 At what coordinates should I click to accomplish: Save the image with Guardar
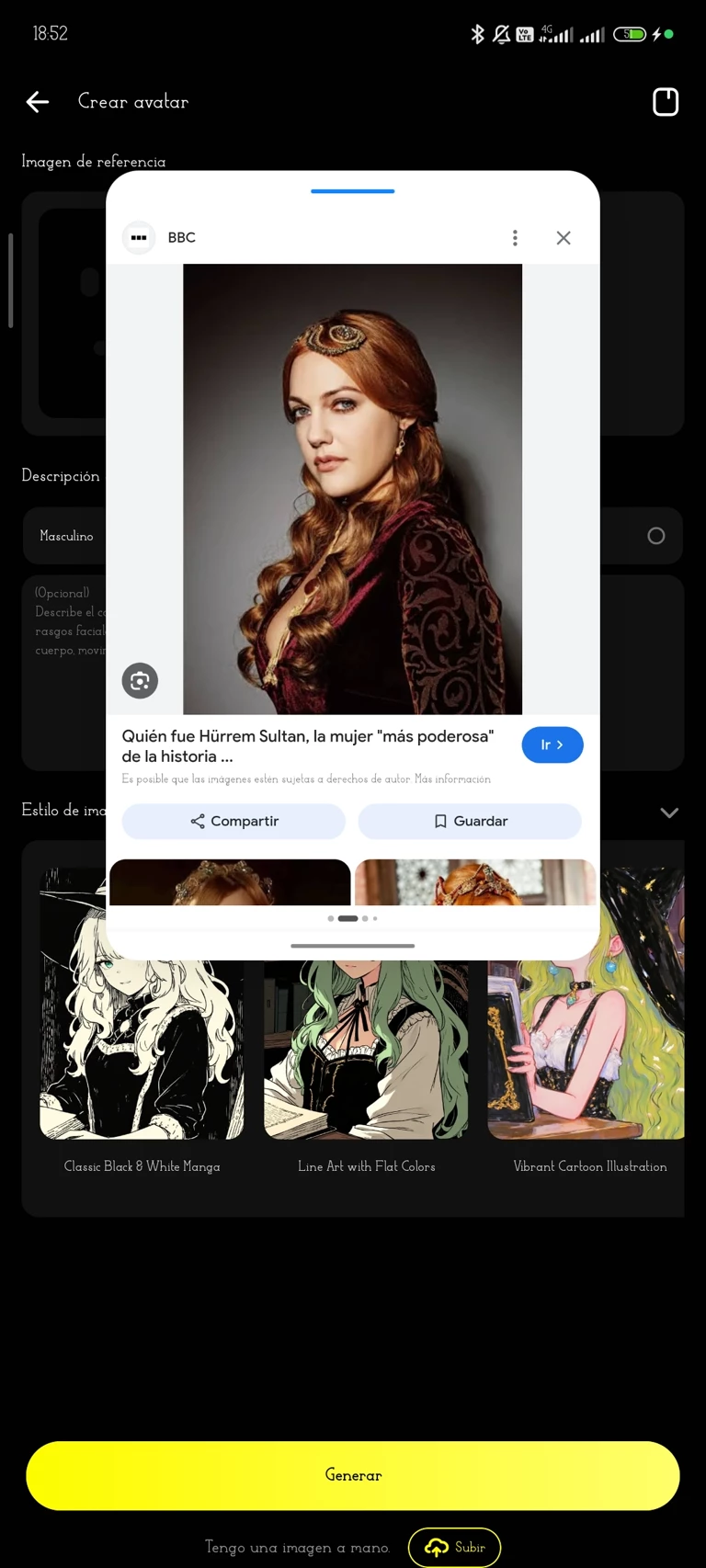[470, 822]
